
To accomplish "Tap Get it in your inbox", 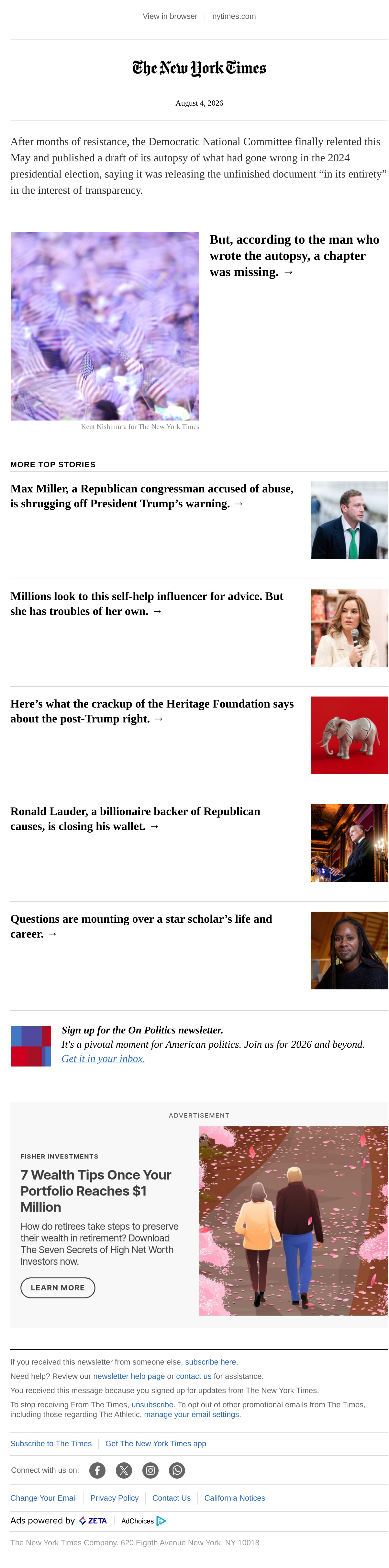I will (x=103, y=1059).
